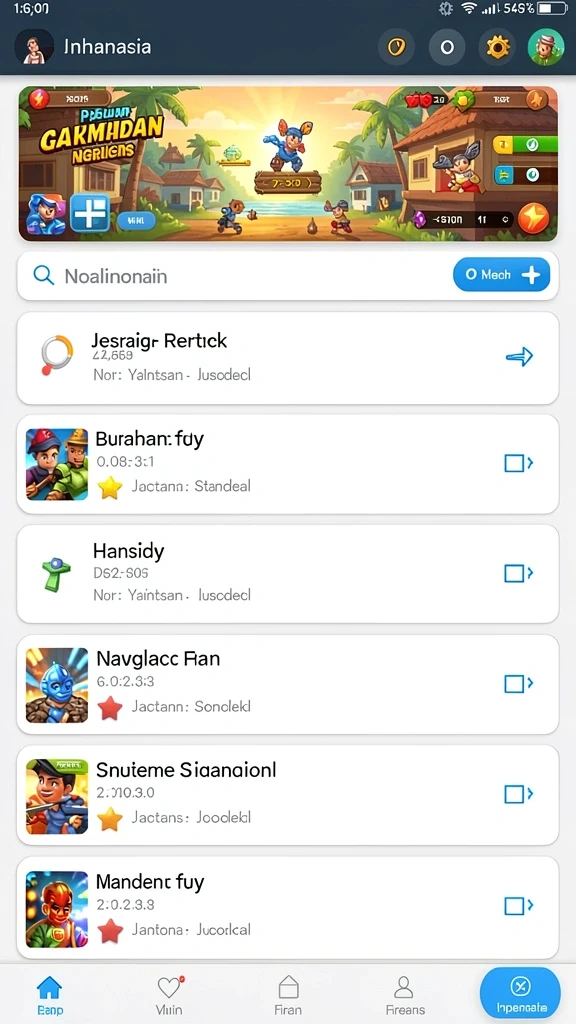This screenshot has height=1024, width=576.
Task: Switch to the home tab
Action: tap(50, 995)
